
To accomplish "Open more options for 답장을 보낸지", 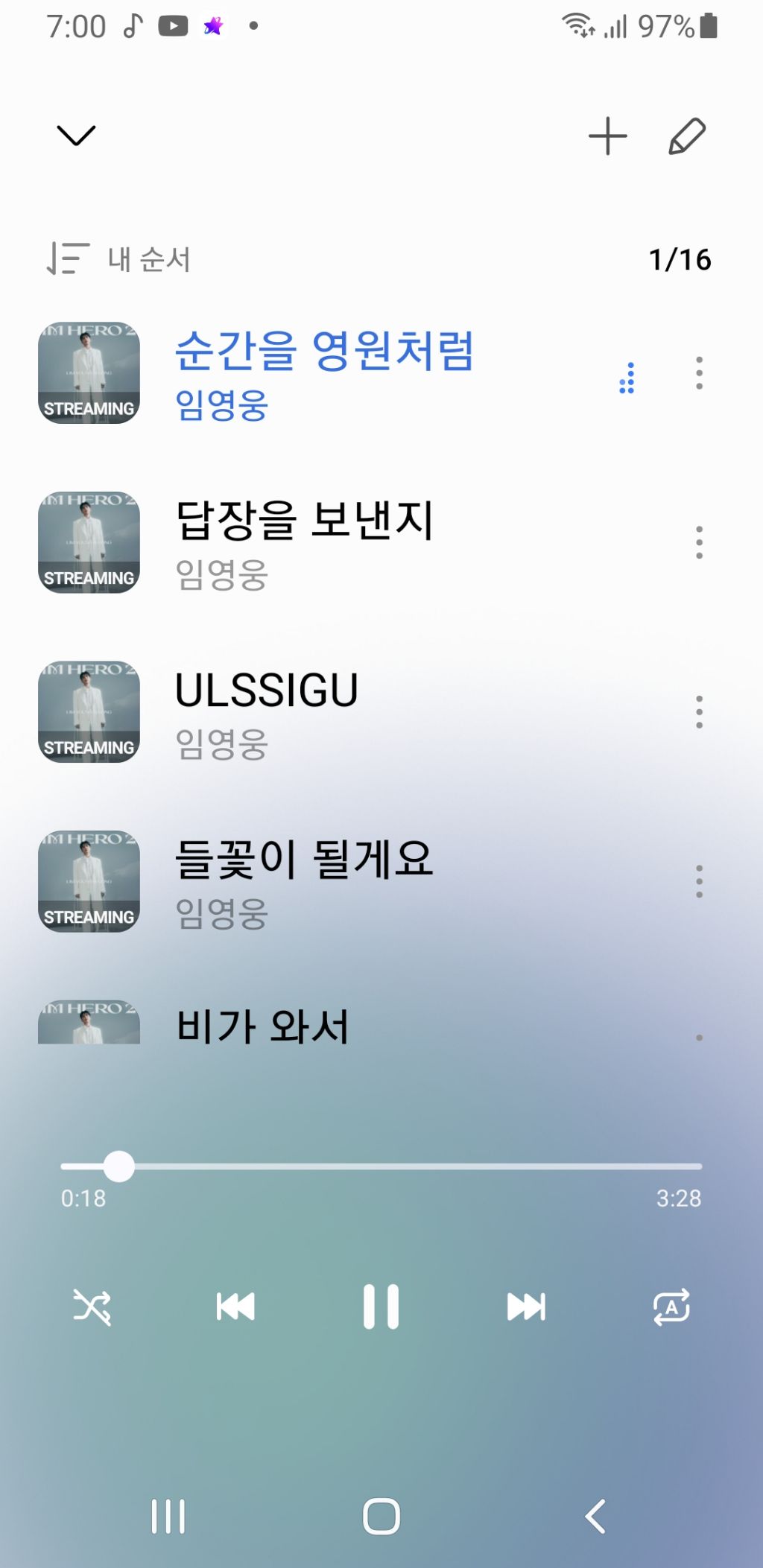I will [699, 542].
